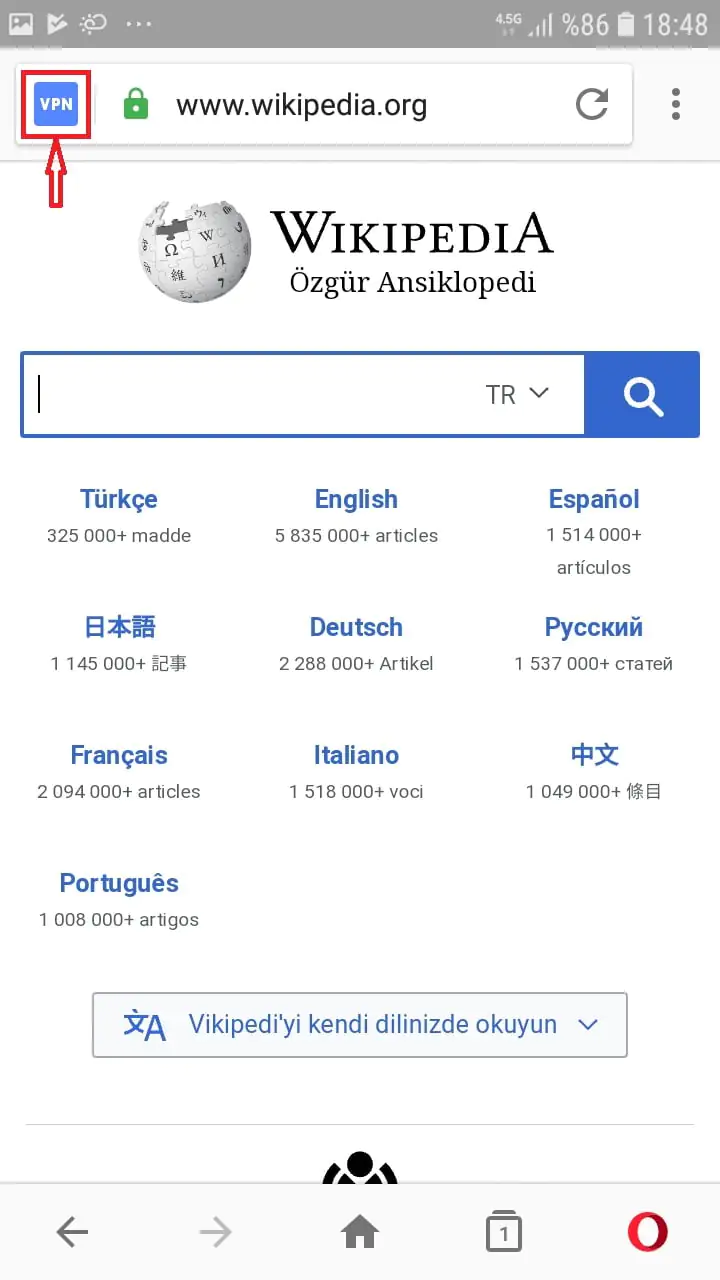Open the browser overflow menu
Image resolution: width=720 pixels, height=1280 pixels.
(x=676, y=104)
